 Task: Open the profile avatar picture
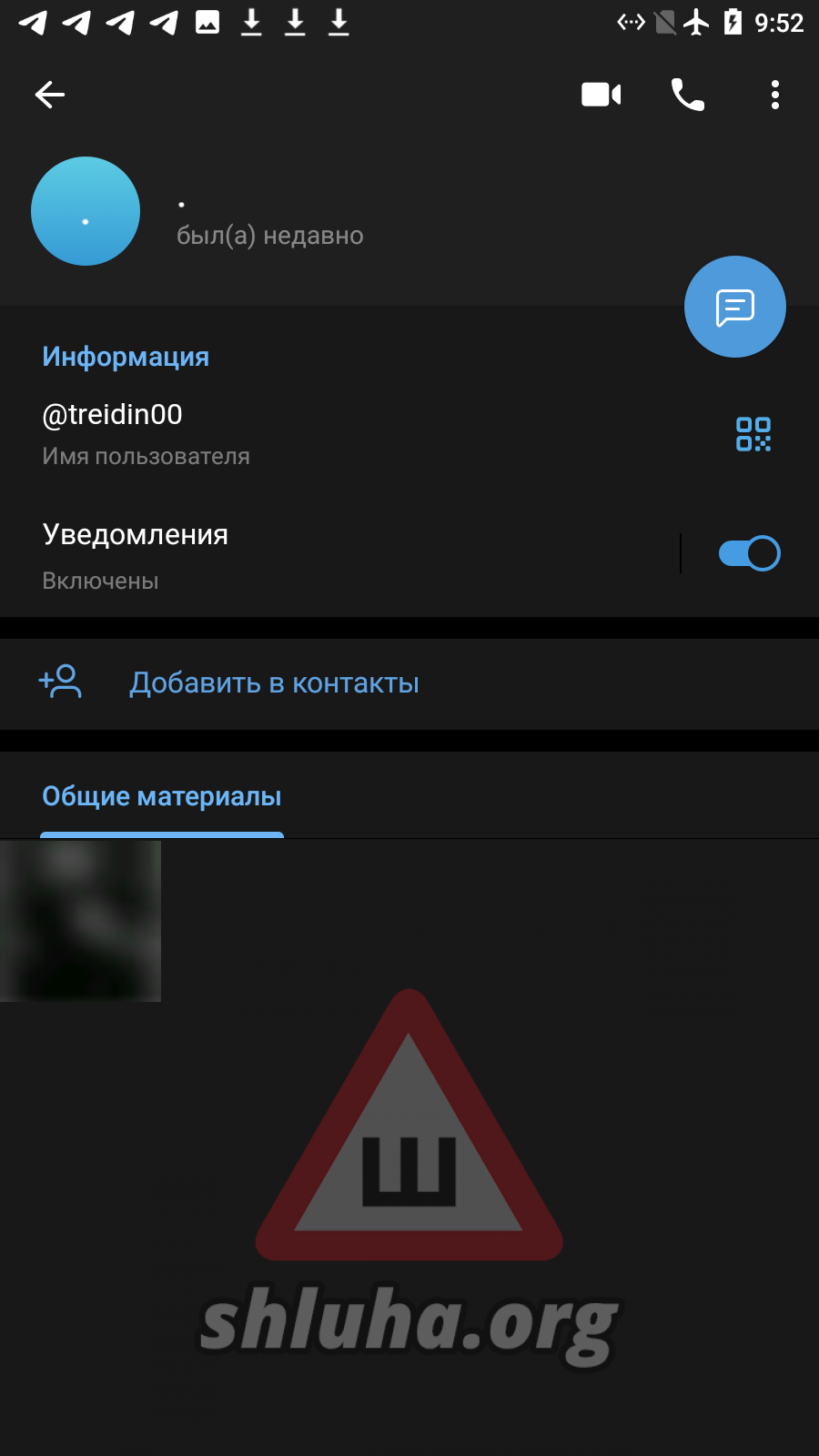[86, 211]
